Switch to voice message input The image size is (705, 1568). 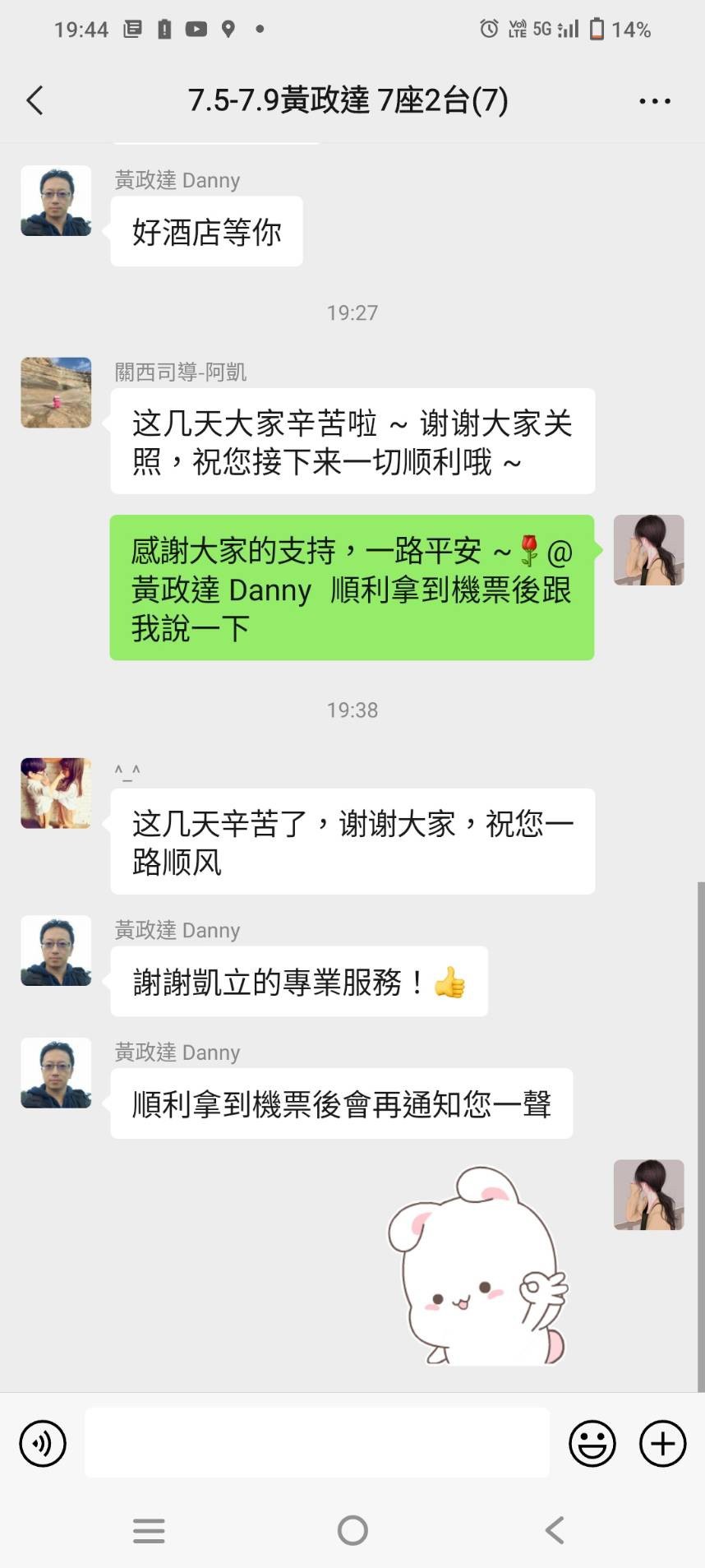(x=43, y=1443)
